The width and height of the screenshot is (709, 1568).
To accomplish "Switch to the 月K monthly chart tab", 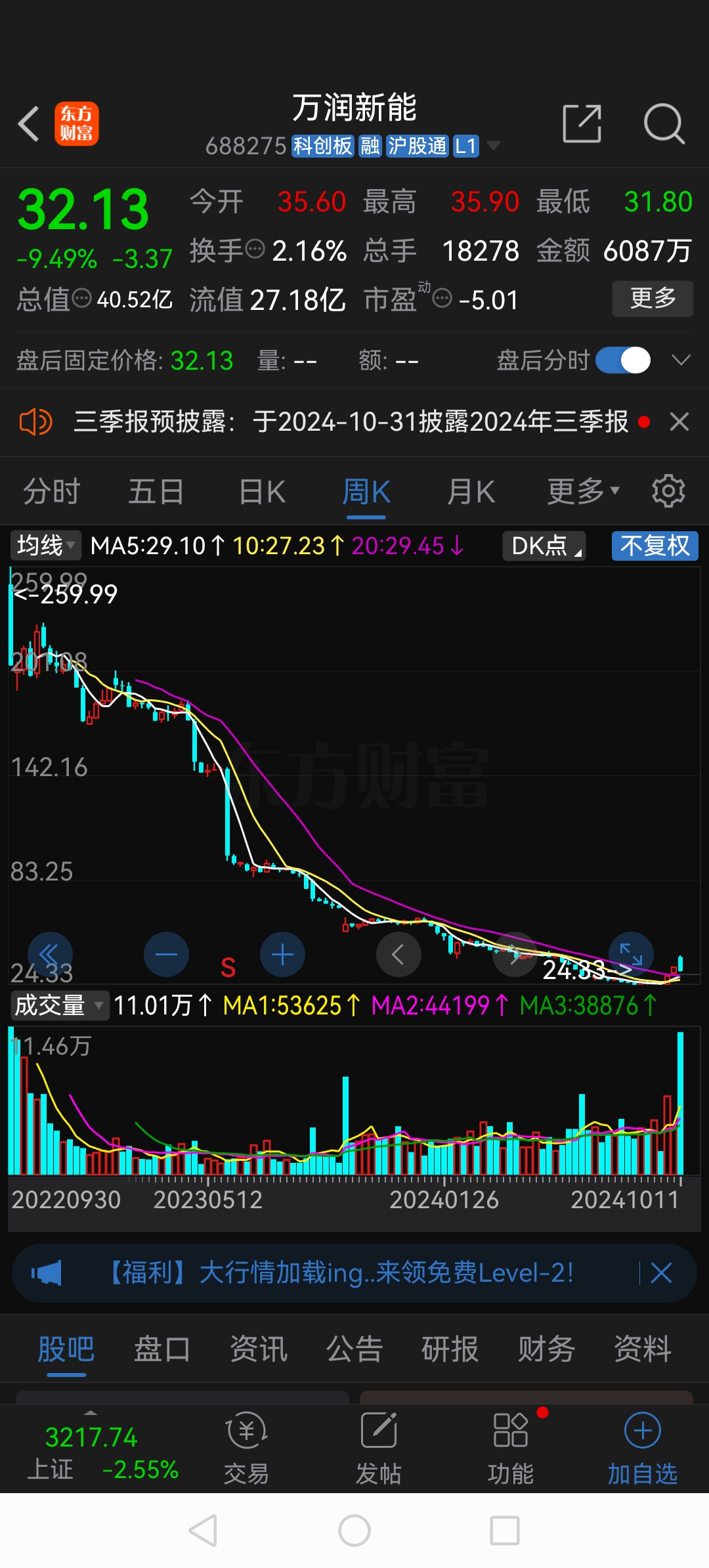I will pyautogui.click(x=470, y=490).
